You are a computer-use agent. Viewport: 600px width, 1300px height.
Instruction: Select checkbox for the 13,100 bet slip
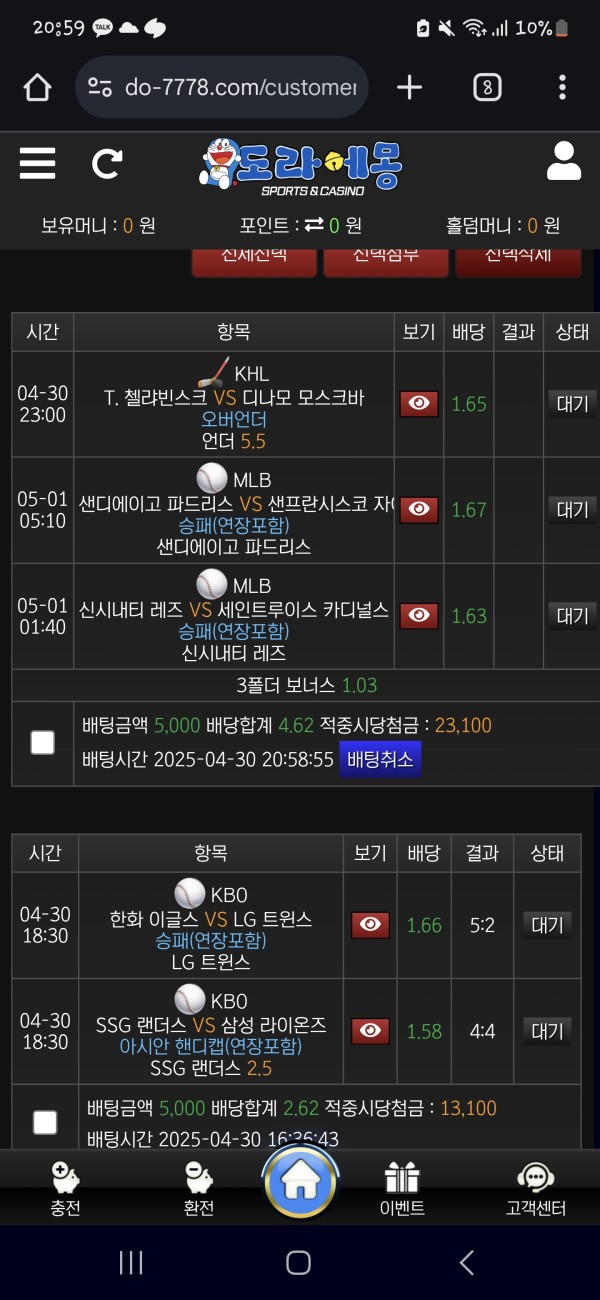45,1123
